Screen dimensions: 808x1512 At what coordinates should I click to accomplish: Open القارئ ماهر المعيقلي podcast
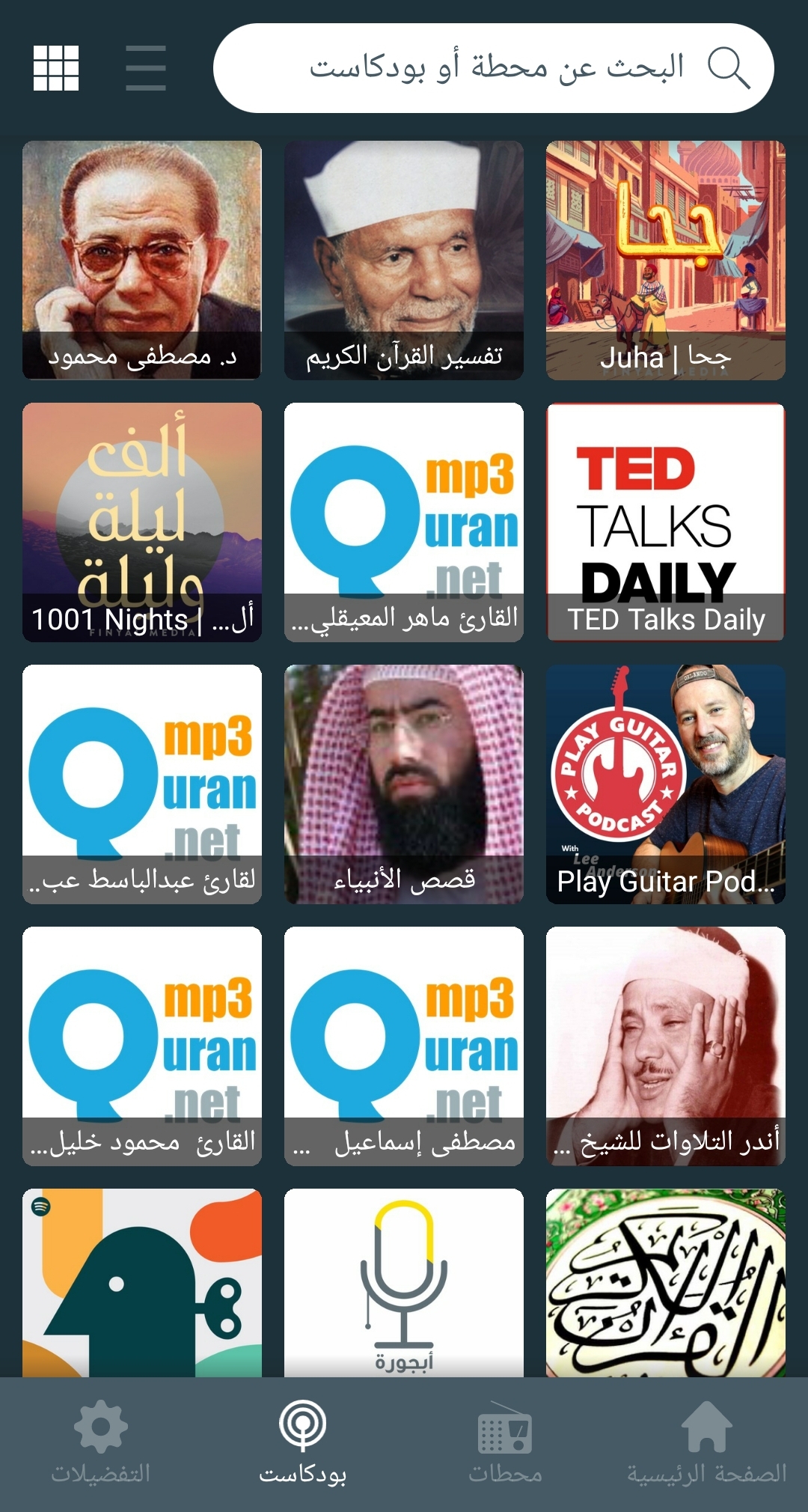click(404, 522)
